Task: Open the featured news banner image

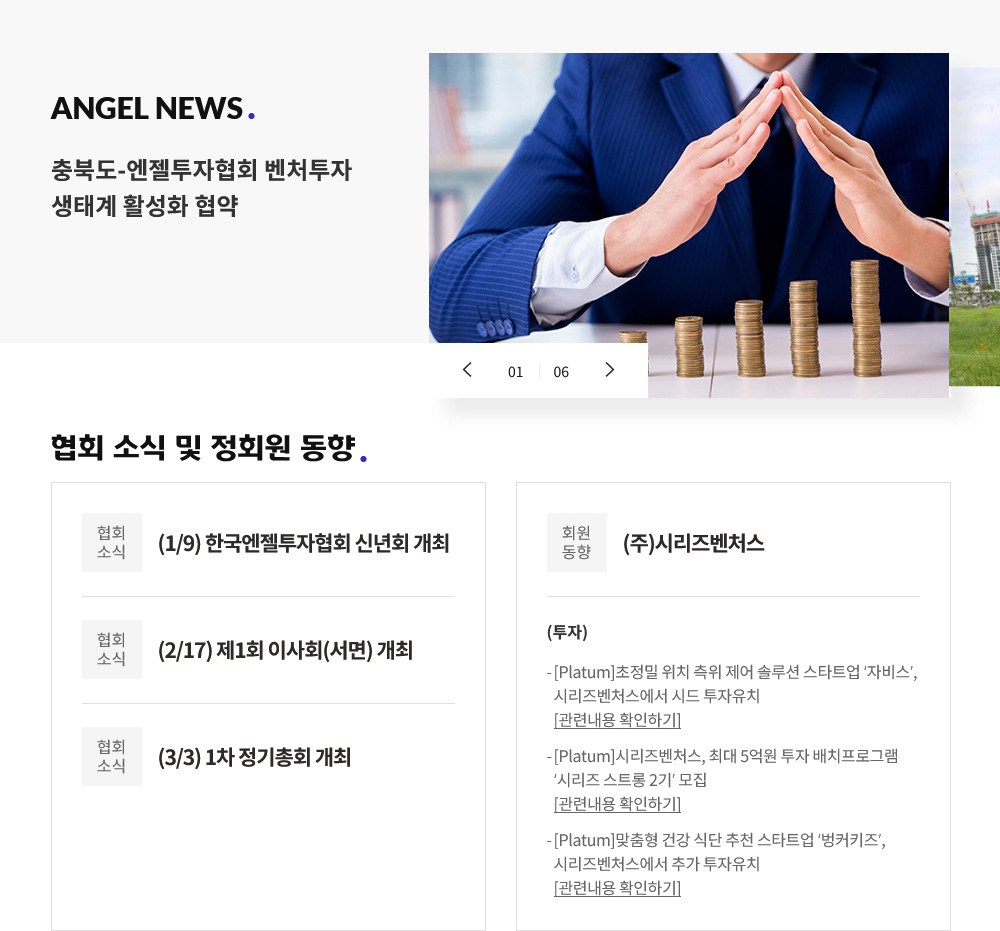Action: tap(690, 200)
